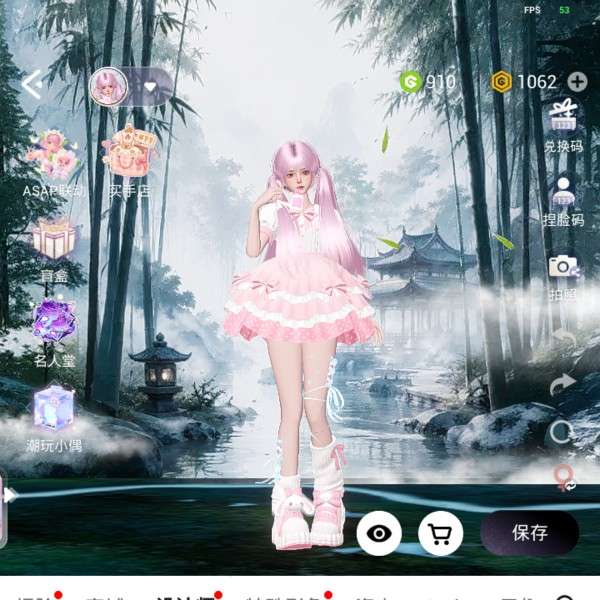This screenshot has width=600, height=600.
Task: Save the outfit with 保存
Action: (x=530, y=533)
